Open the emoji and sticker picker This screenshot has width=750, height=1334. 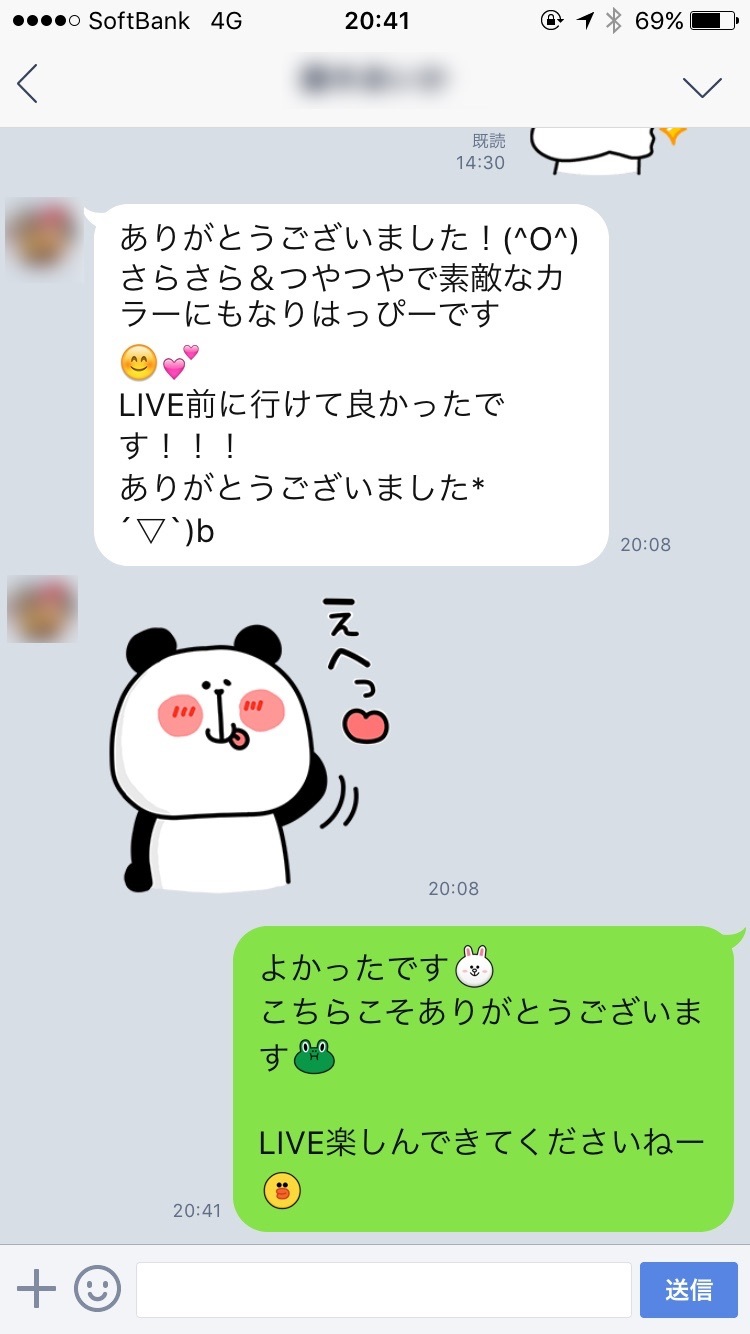coord(97,1289)
